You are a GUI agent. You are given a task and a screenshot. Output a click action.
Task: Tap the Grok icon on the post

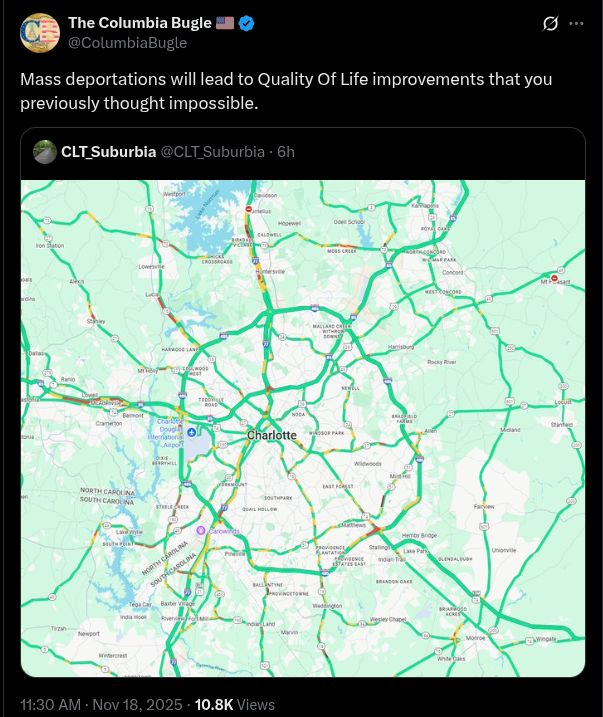549,24
